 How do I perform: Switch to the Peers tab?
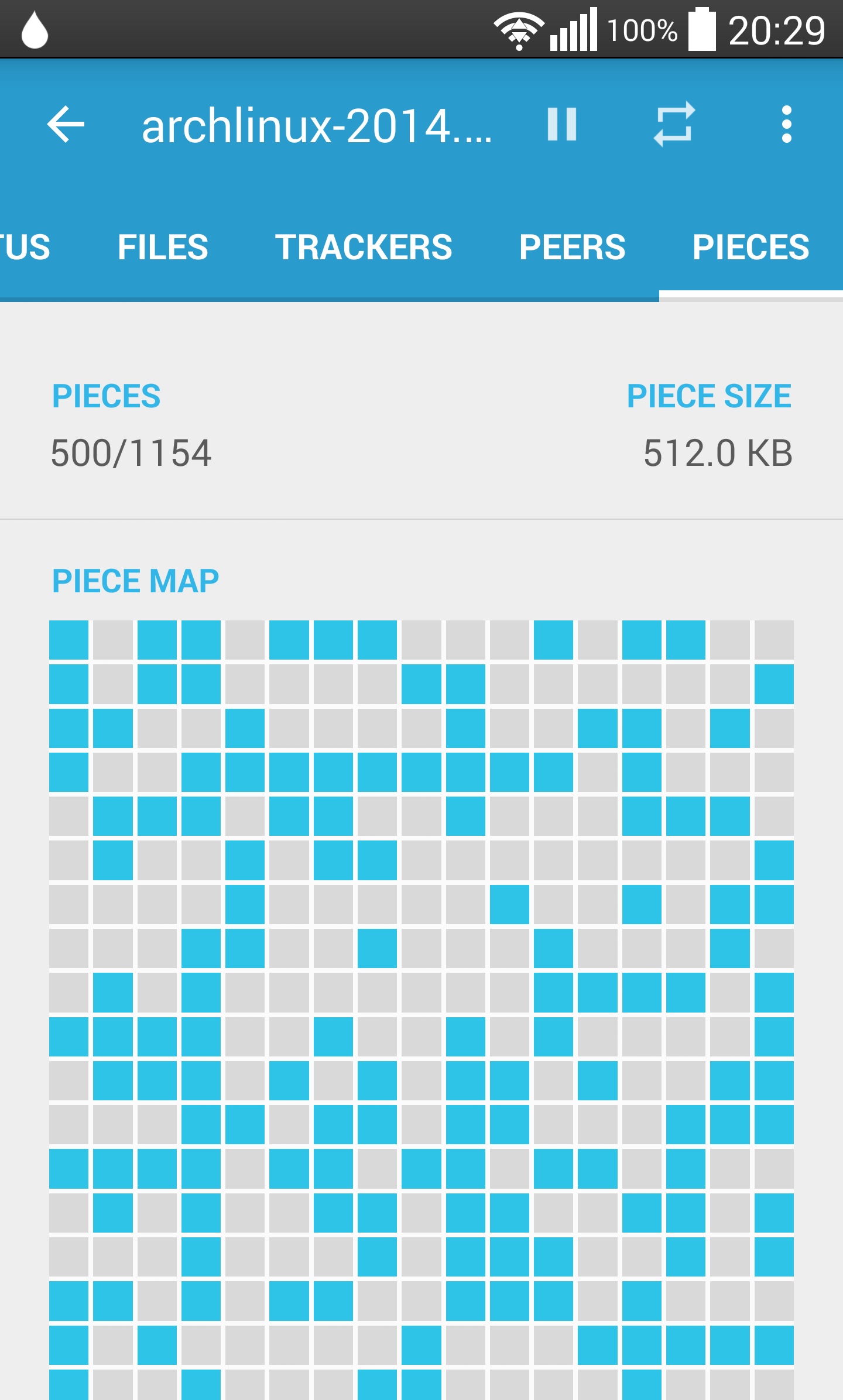tap(573, 247)
